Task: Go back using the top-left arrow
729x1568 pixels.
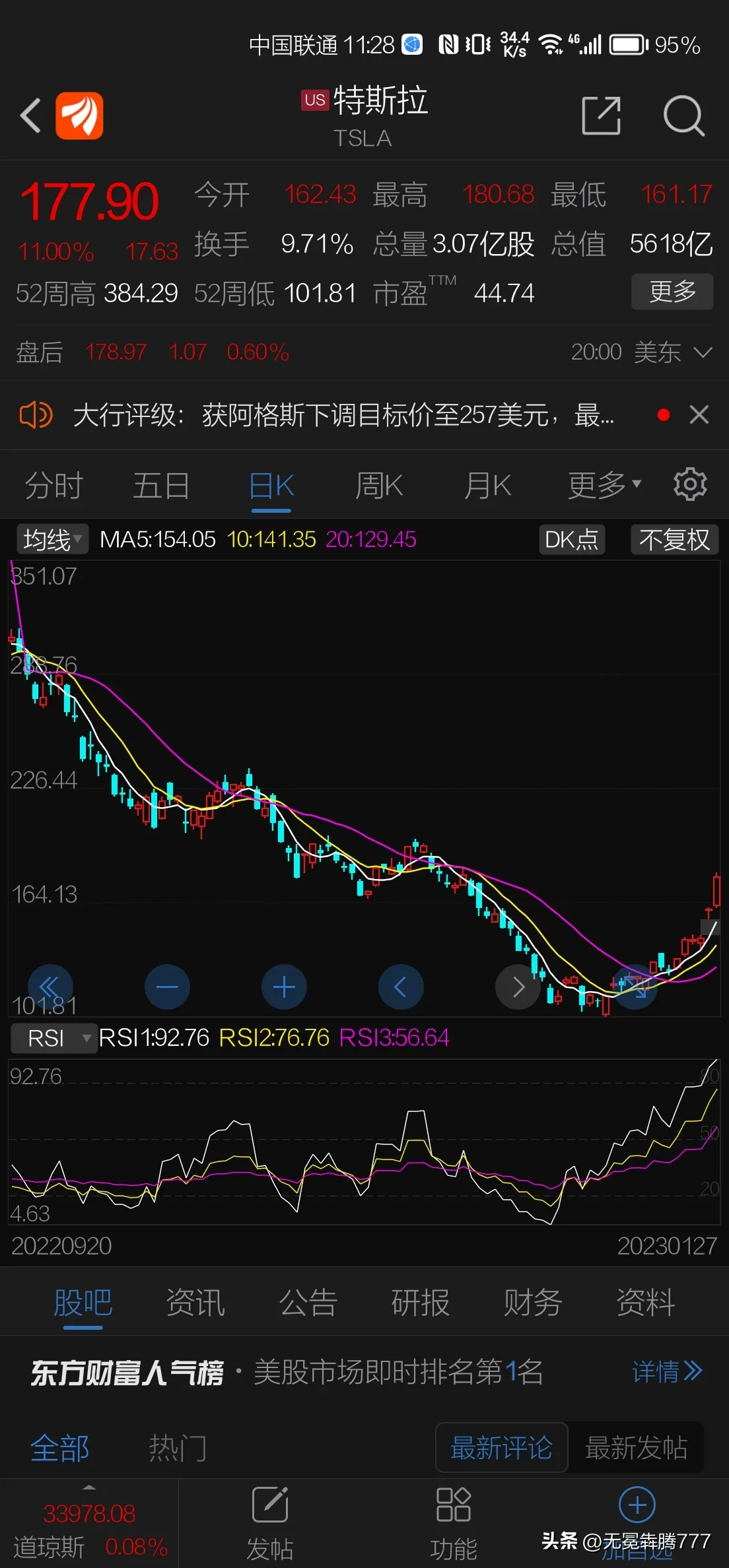Action: click(30, 115)
